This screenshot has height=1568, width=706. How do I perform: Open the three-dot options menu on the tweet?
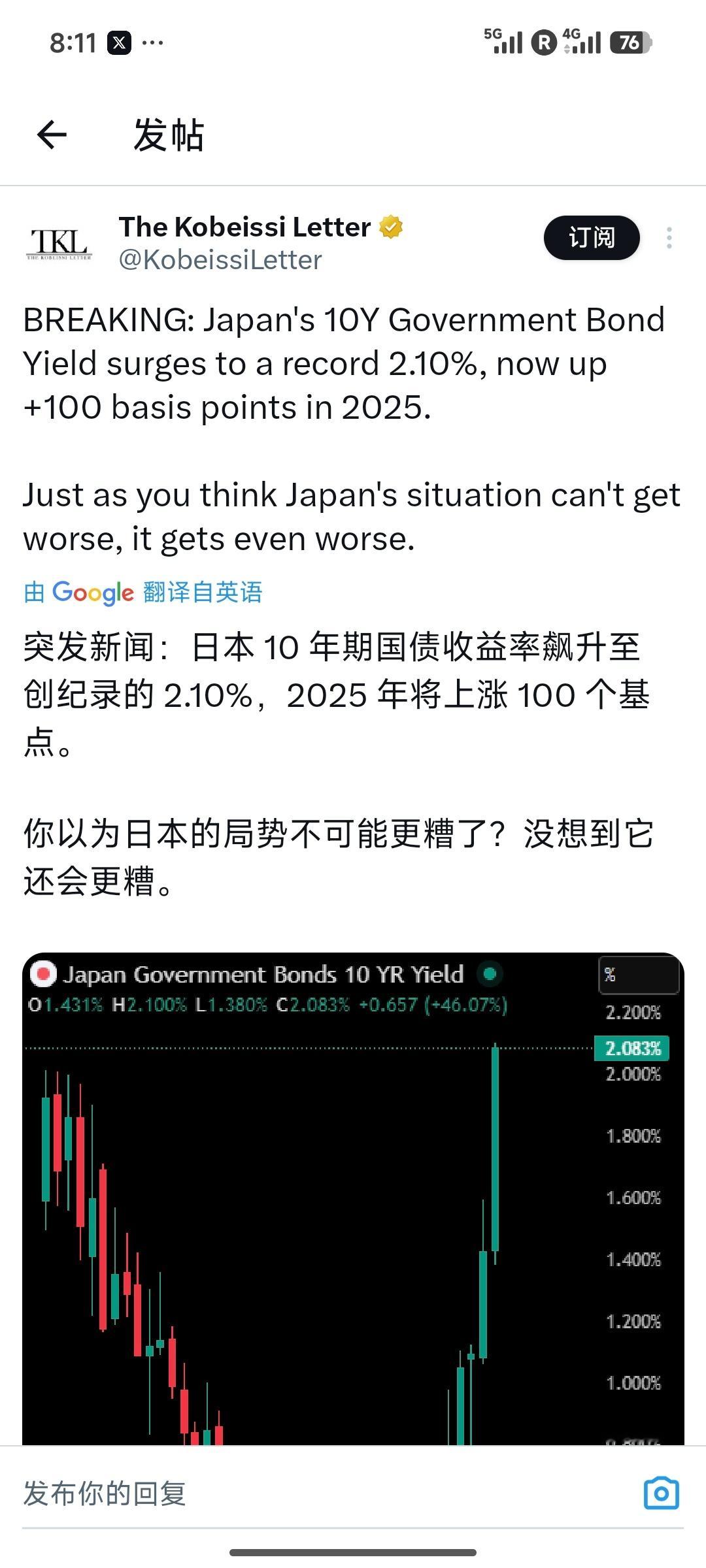(x=668, y=238)
